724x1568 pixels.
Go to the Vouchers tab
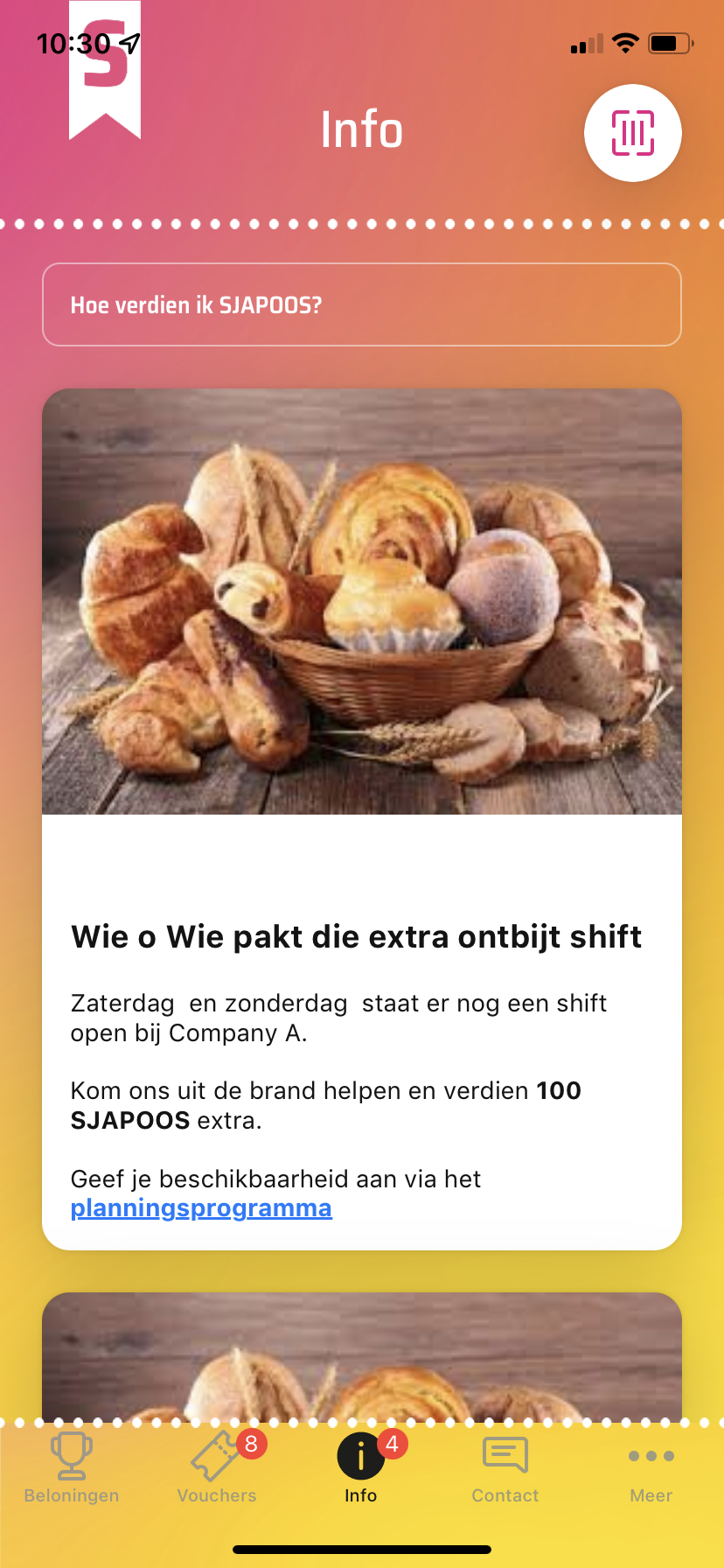pyautogui.click(x=217, y=1470)
